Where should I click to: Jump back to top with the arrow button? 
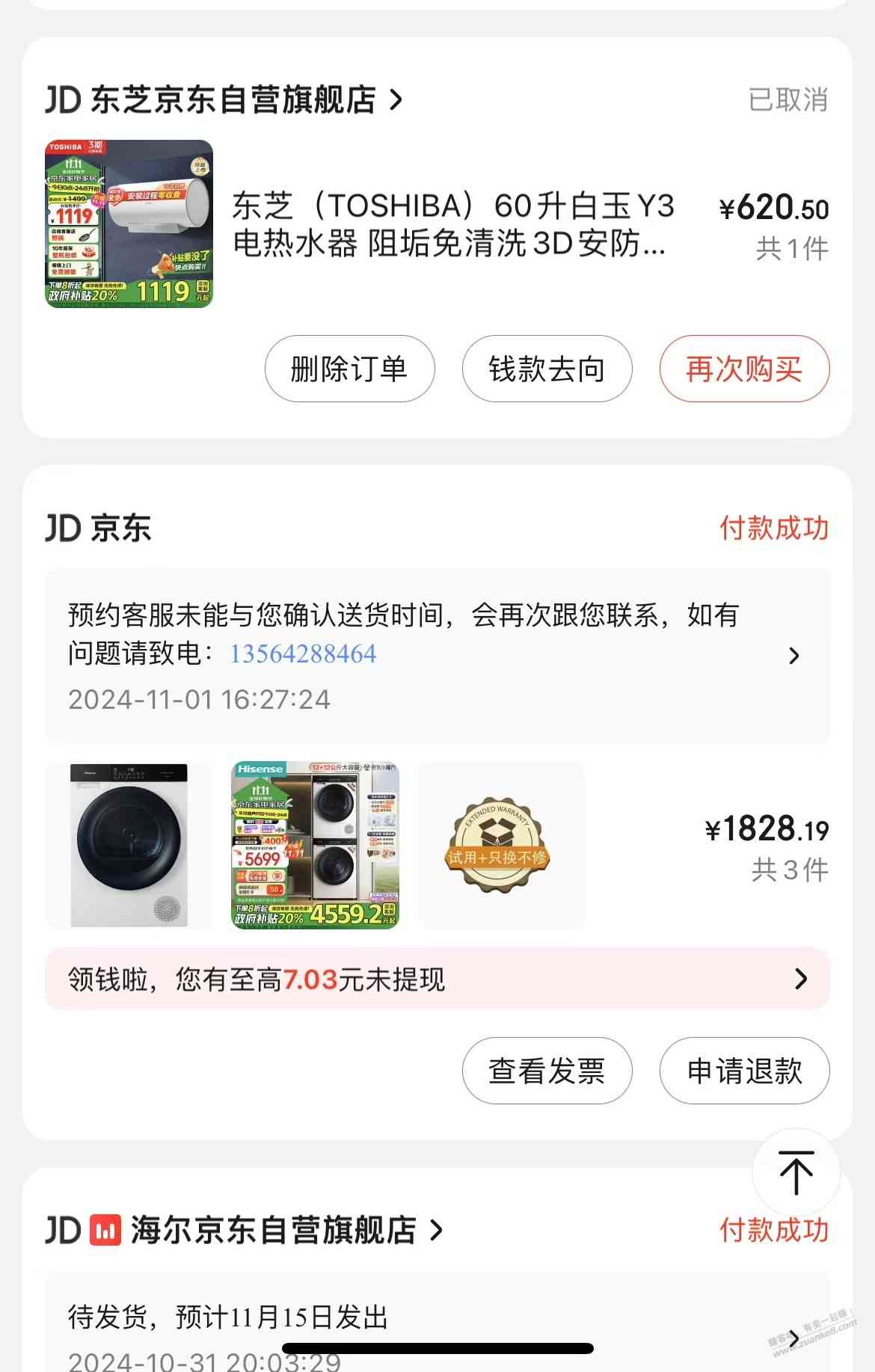point(796,1173)
